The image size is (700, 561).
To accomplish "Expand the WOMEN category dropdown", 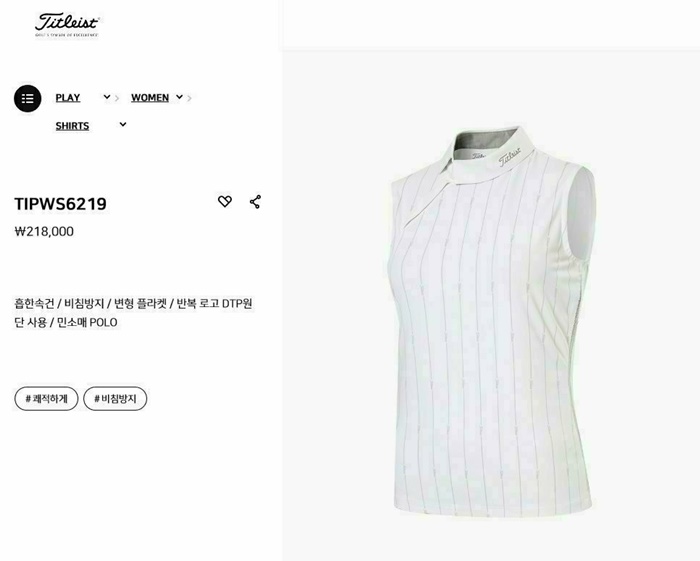I will click(179, 97).
